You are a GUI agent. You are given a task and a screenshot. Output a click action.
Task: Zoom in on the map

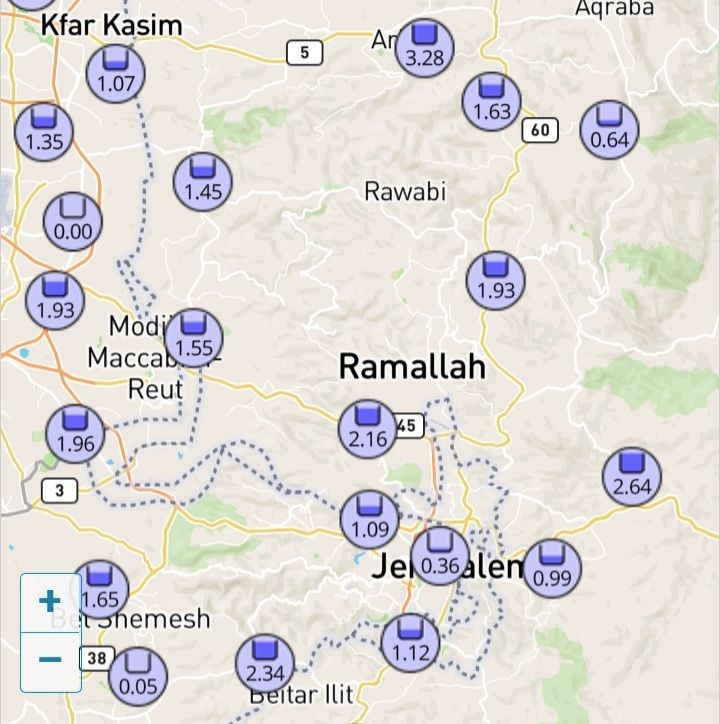pyautogui.click(x=50, y=602)
